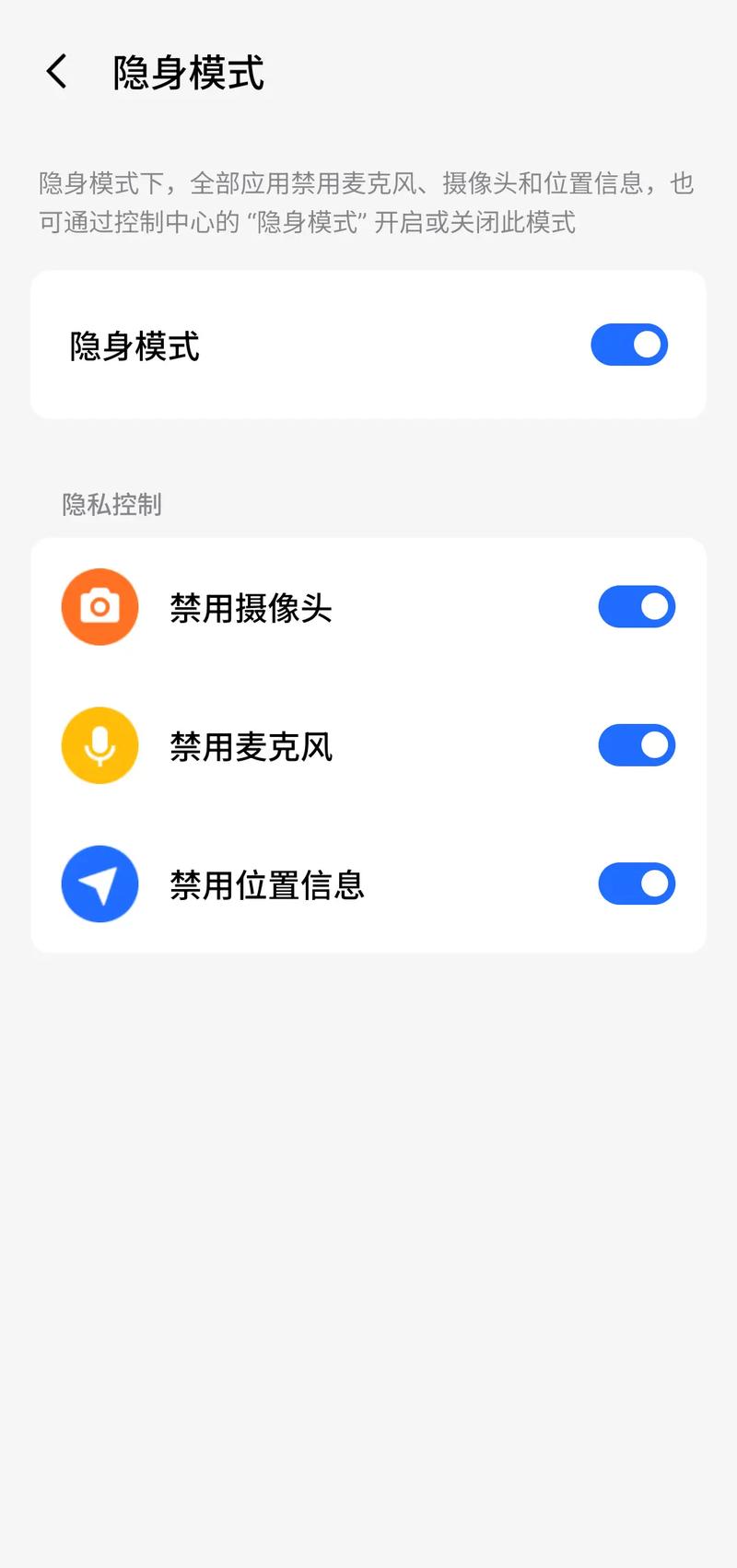Toggle off 禁用位置信息
Viewport: 737px width, 1568px height.
point(637,883)
